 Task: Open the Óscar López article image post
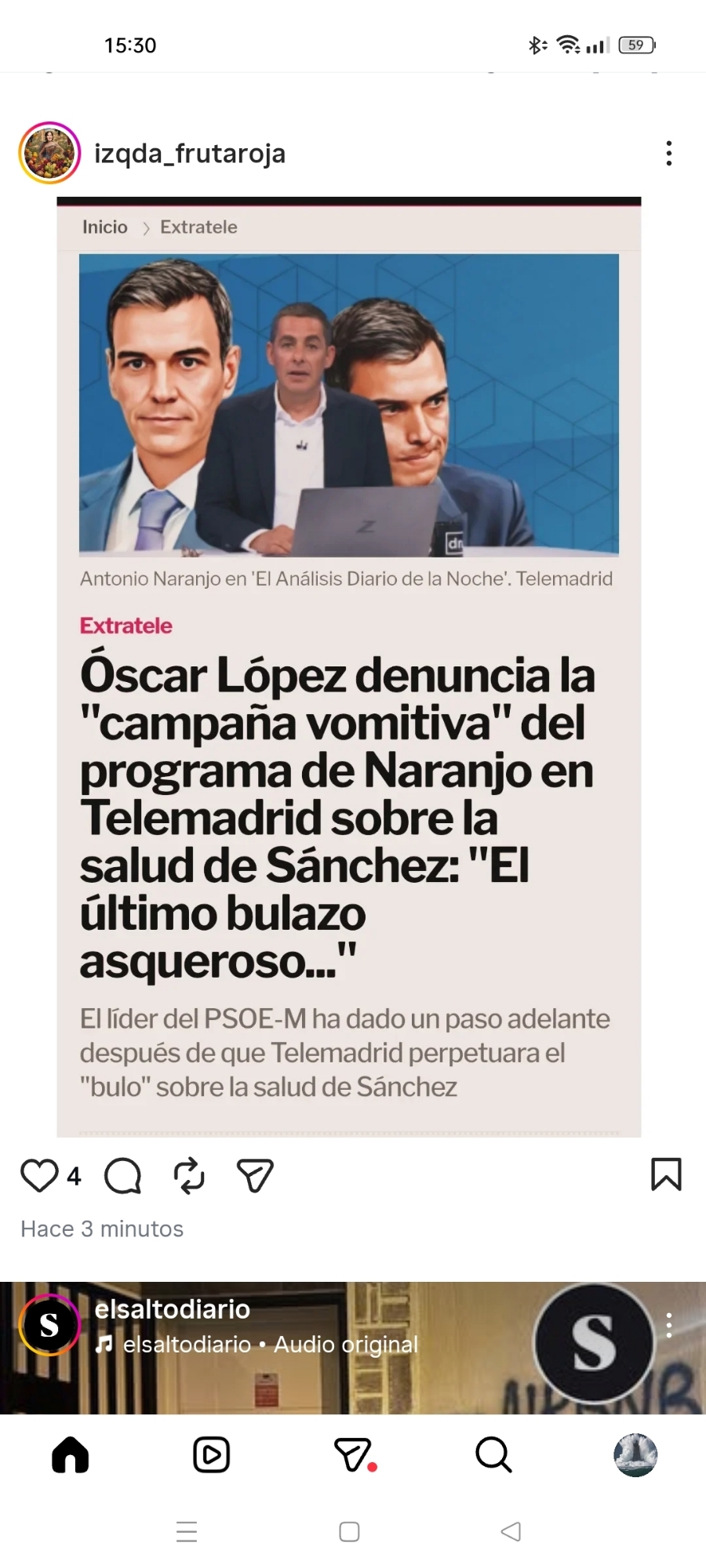click(349, 666)
